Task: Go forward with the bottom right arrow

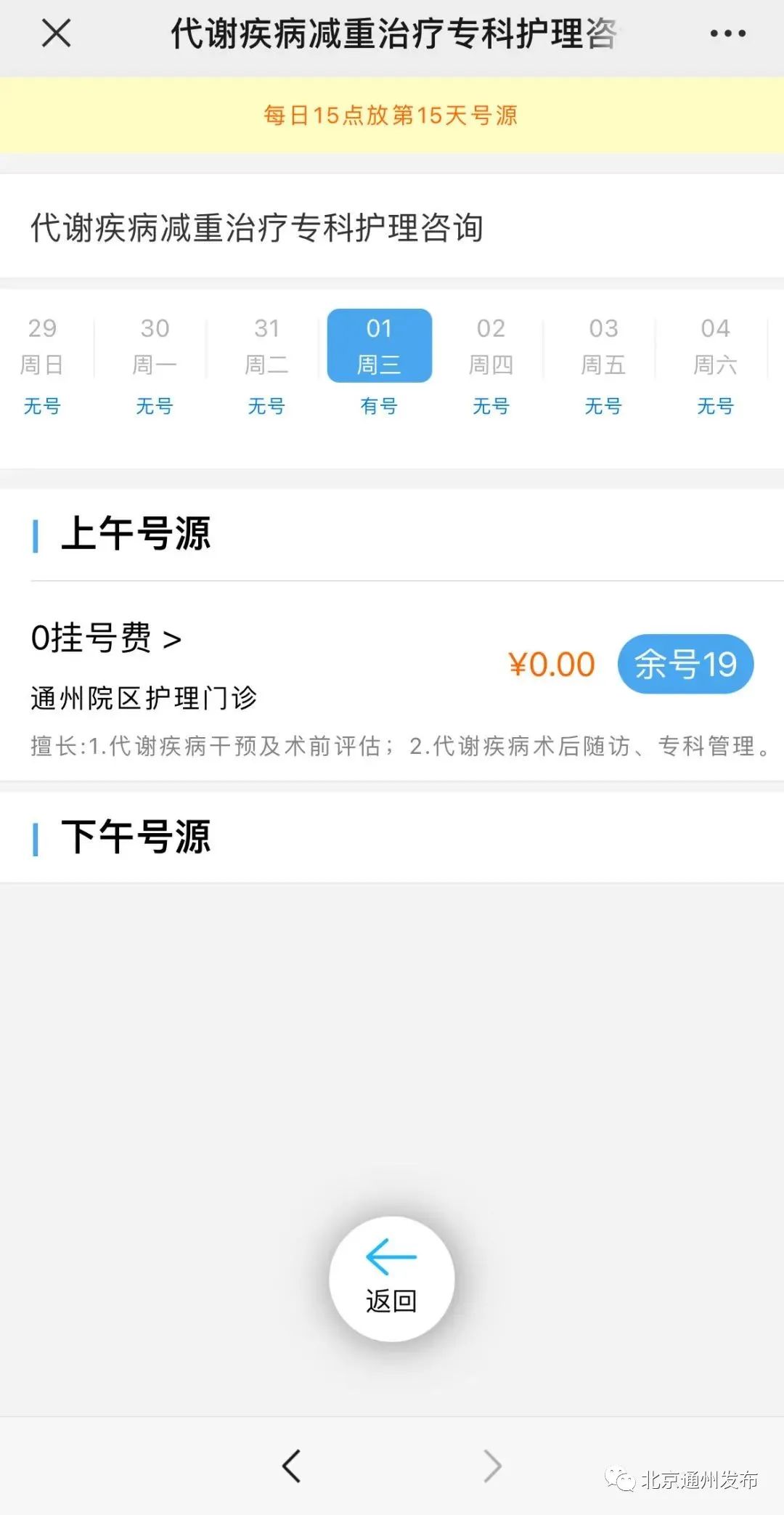Action: (492, 1466)
